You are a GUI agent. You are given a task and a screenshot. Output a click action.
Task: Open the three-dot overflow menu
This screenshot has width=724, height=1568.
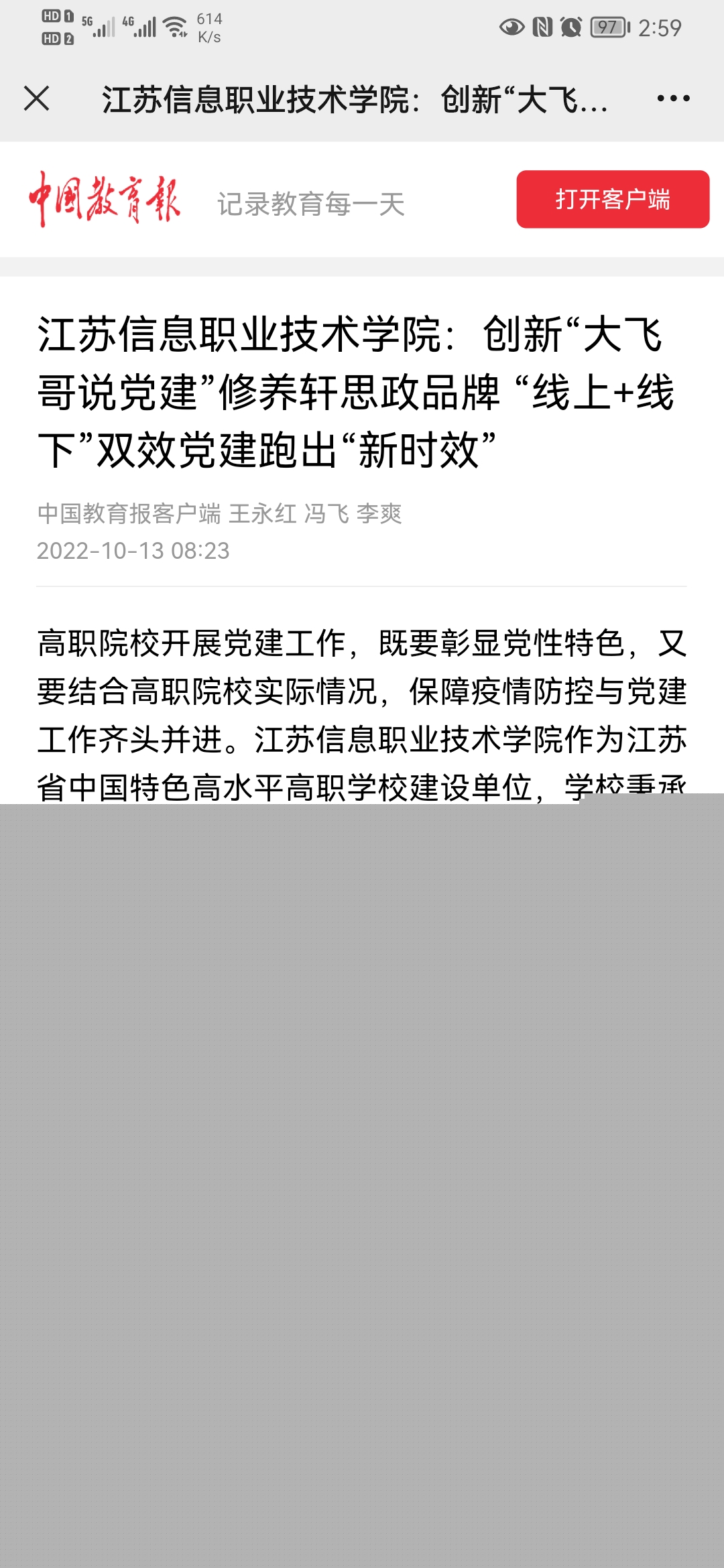point(673,99)
